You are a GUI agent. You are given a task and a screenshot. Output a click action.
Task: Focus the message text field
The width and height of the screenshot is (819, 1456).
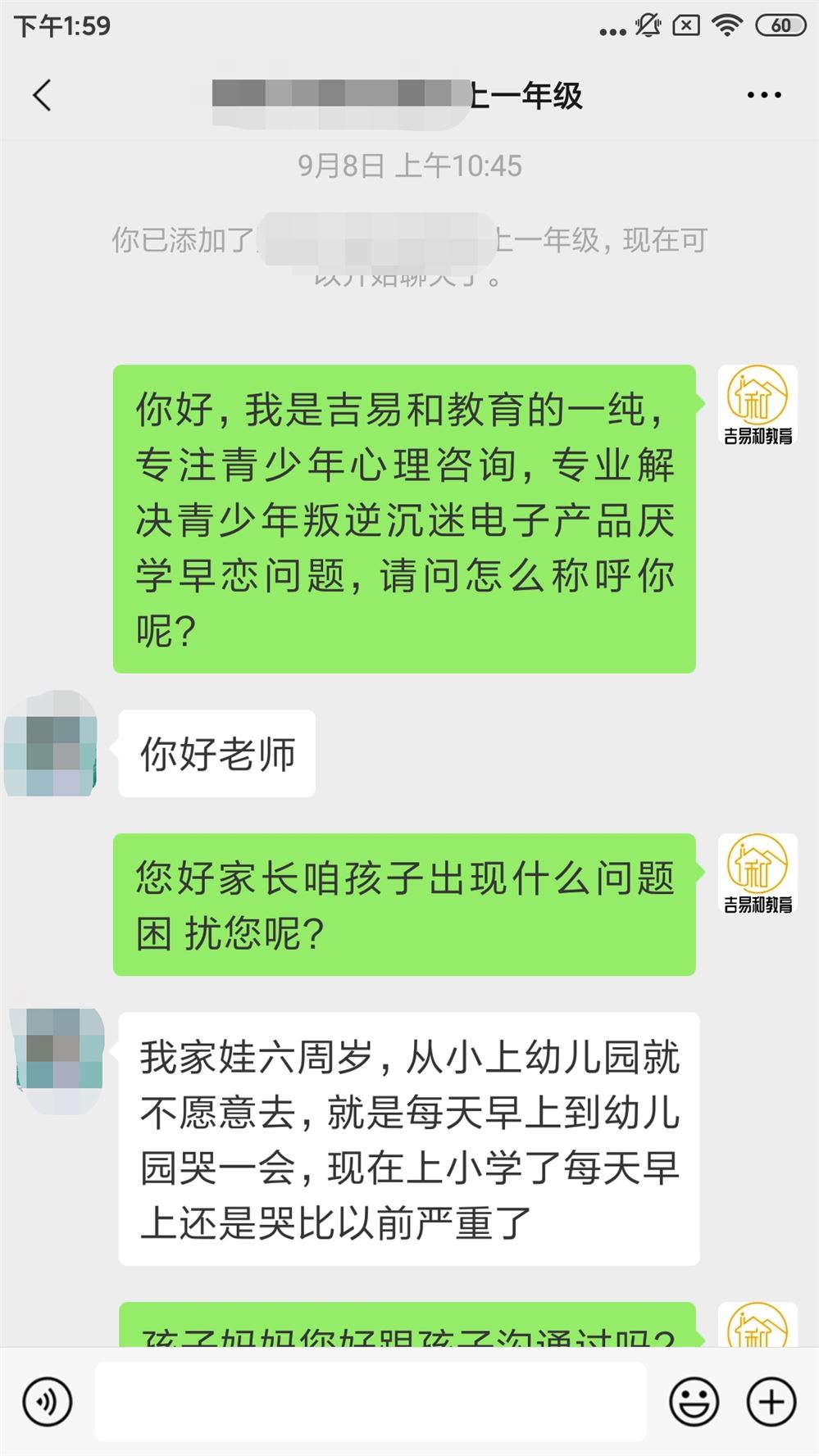[371, 1402]
